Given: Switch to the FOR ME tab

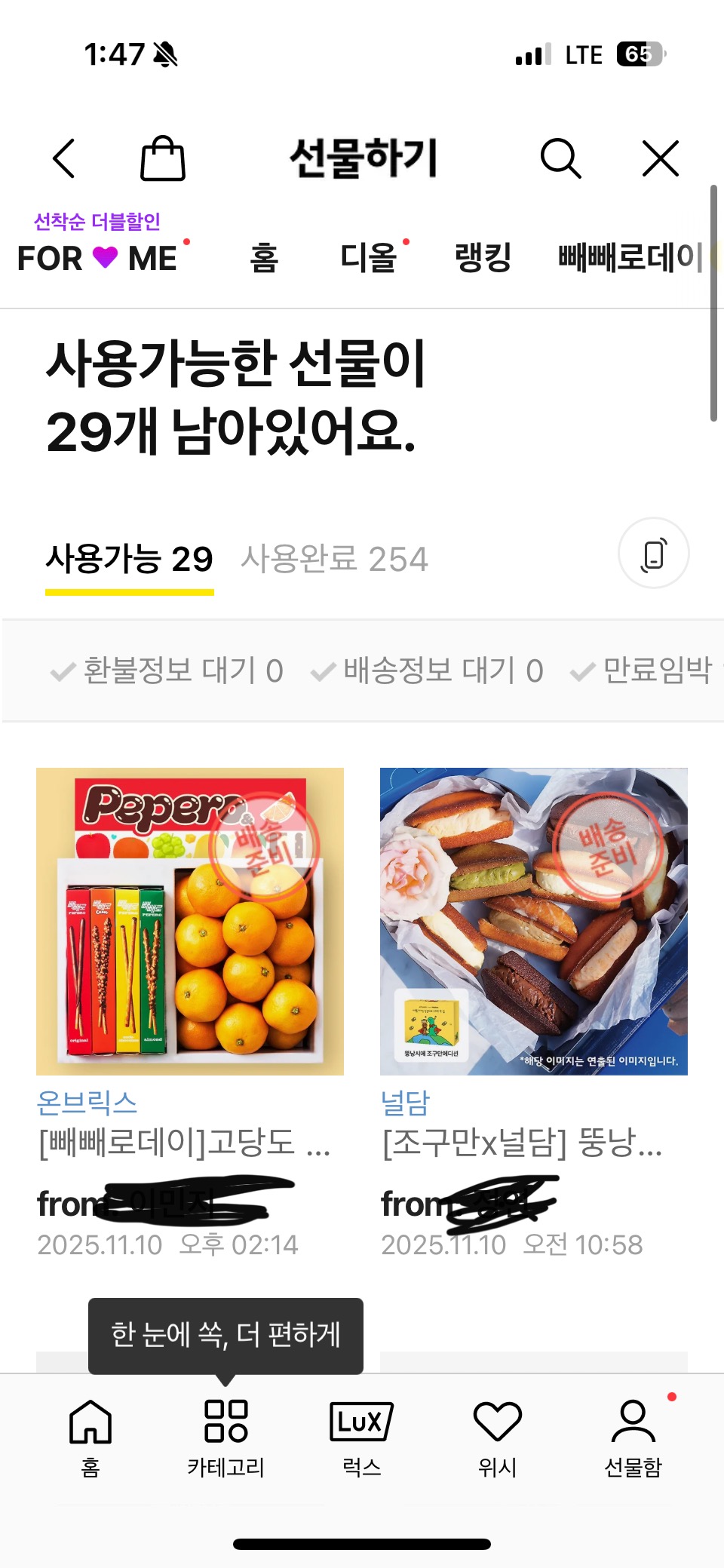Looking at the screenshot, I should click(x=98, y=257).
